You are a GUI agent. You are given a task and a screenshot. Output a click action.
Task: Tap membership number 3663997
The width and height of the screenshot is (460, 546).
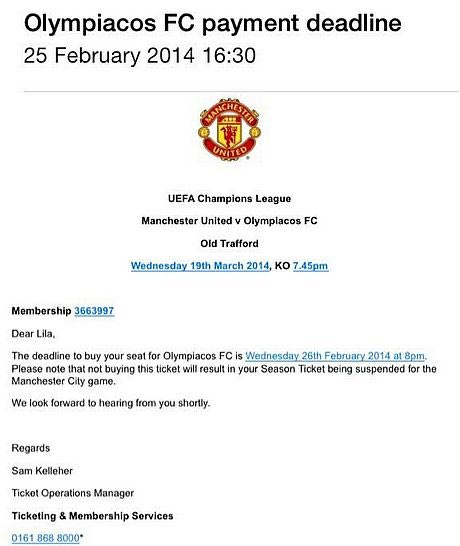[94, 311]
